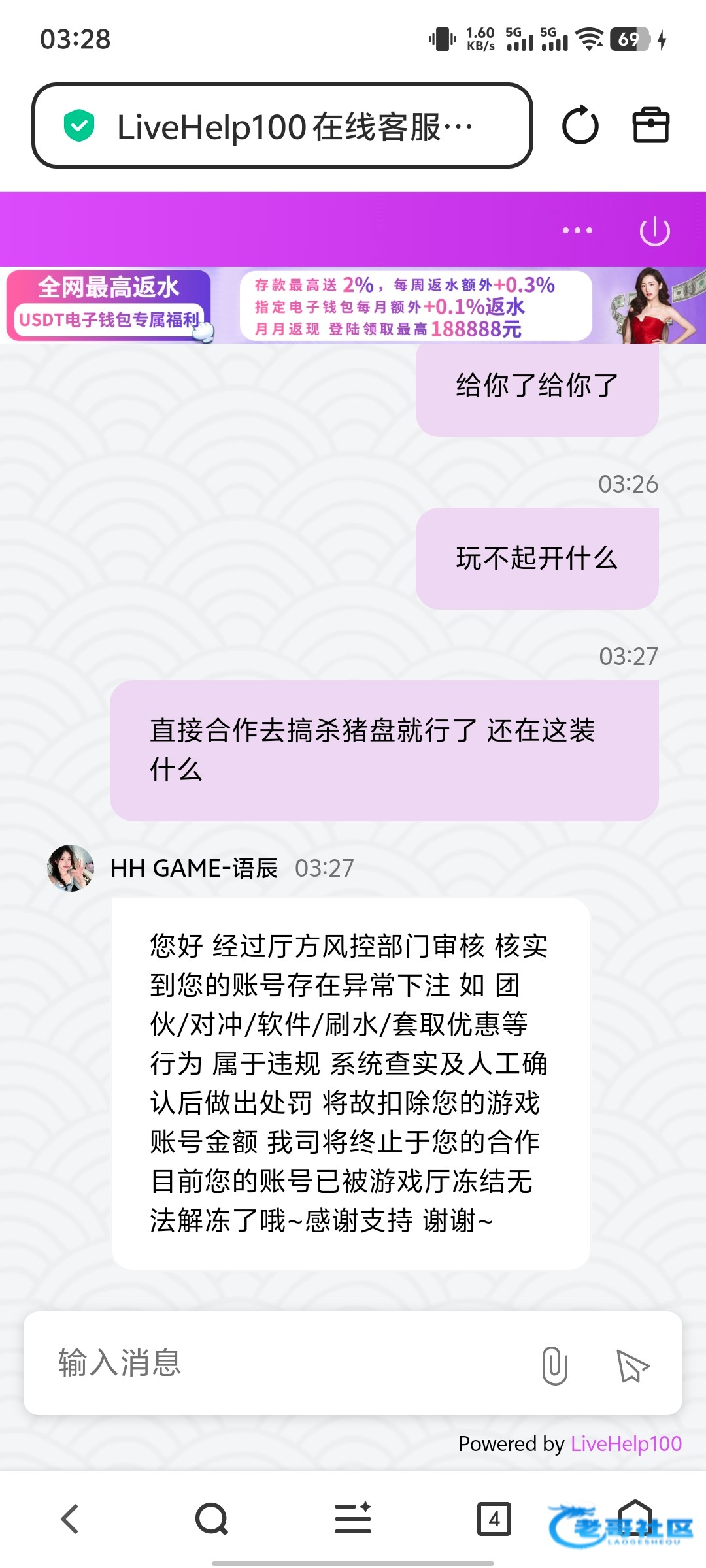Open the browser toolbox icon
The image size is (706, 1568).
(651, 125)
